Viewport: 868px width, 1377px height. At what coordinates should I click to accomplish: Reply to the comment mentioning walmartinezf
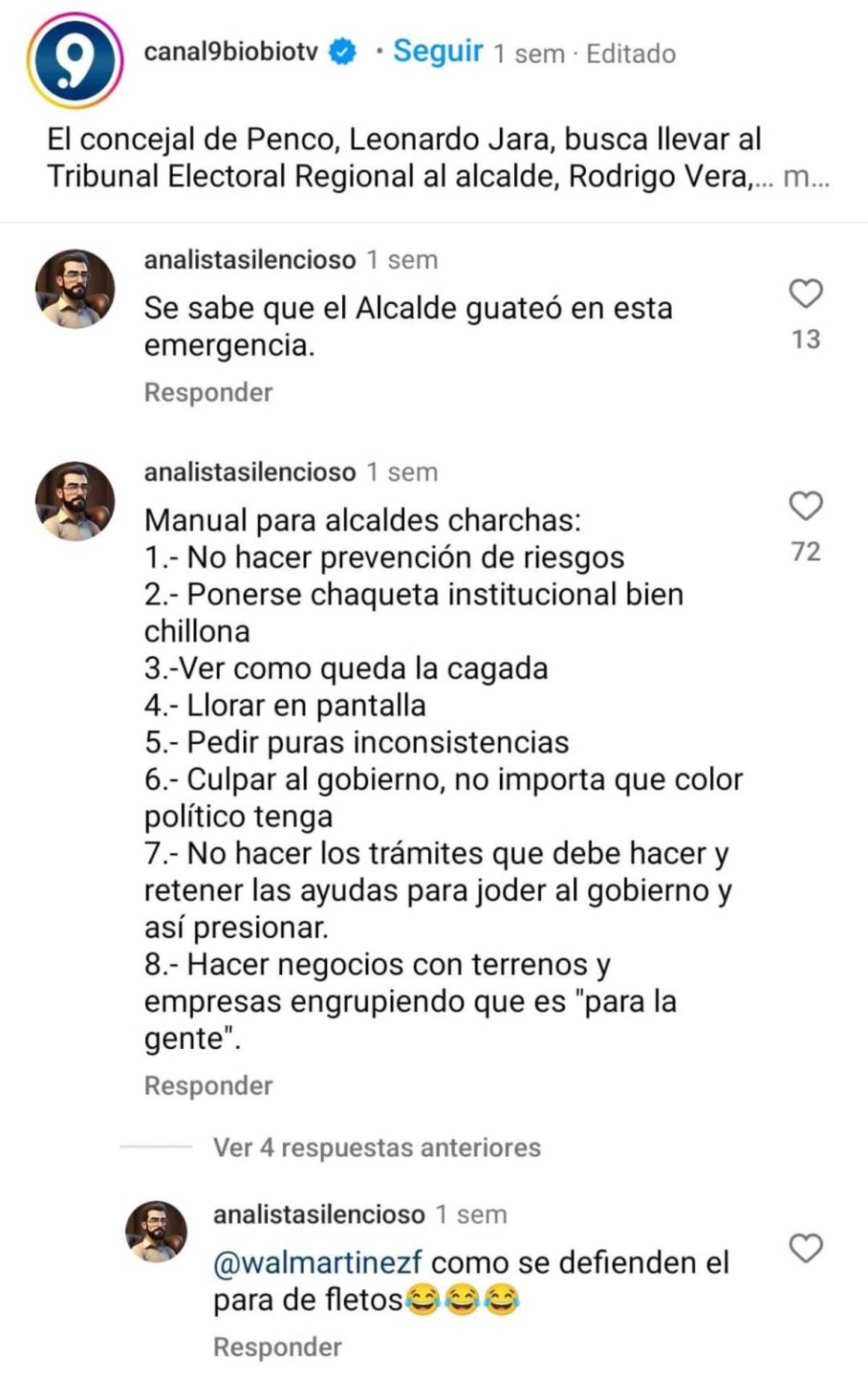[x=277, y=1347]
